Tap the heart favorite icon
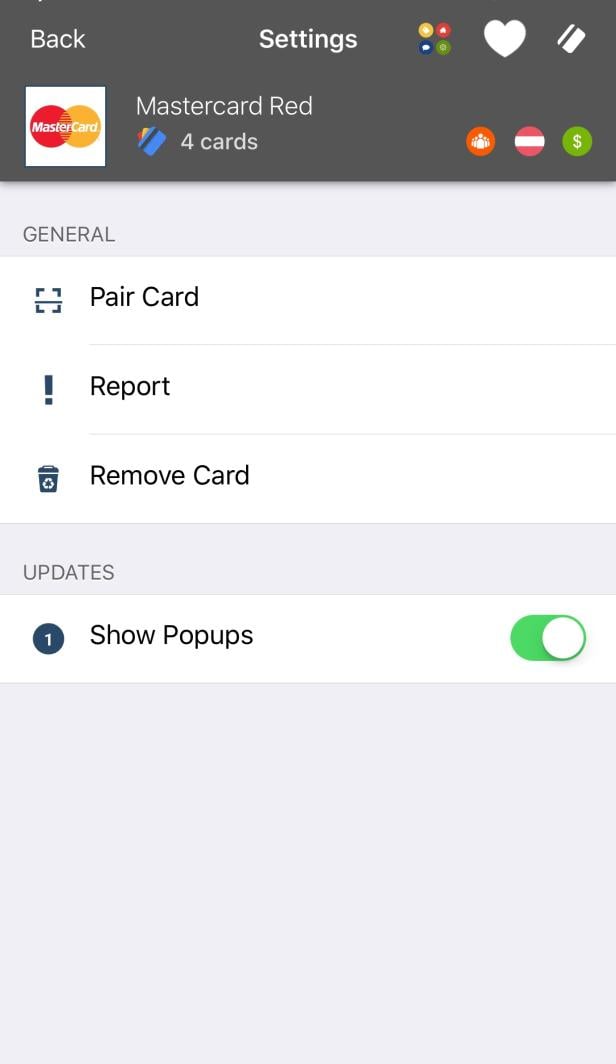616x1064 pixels. (504, 38)
